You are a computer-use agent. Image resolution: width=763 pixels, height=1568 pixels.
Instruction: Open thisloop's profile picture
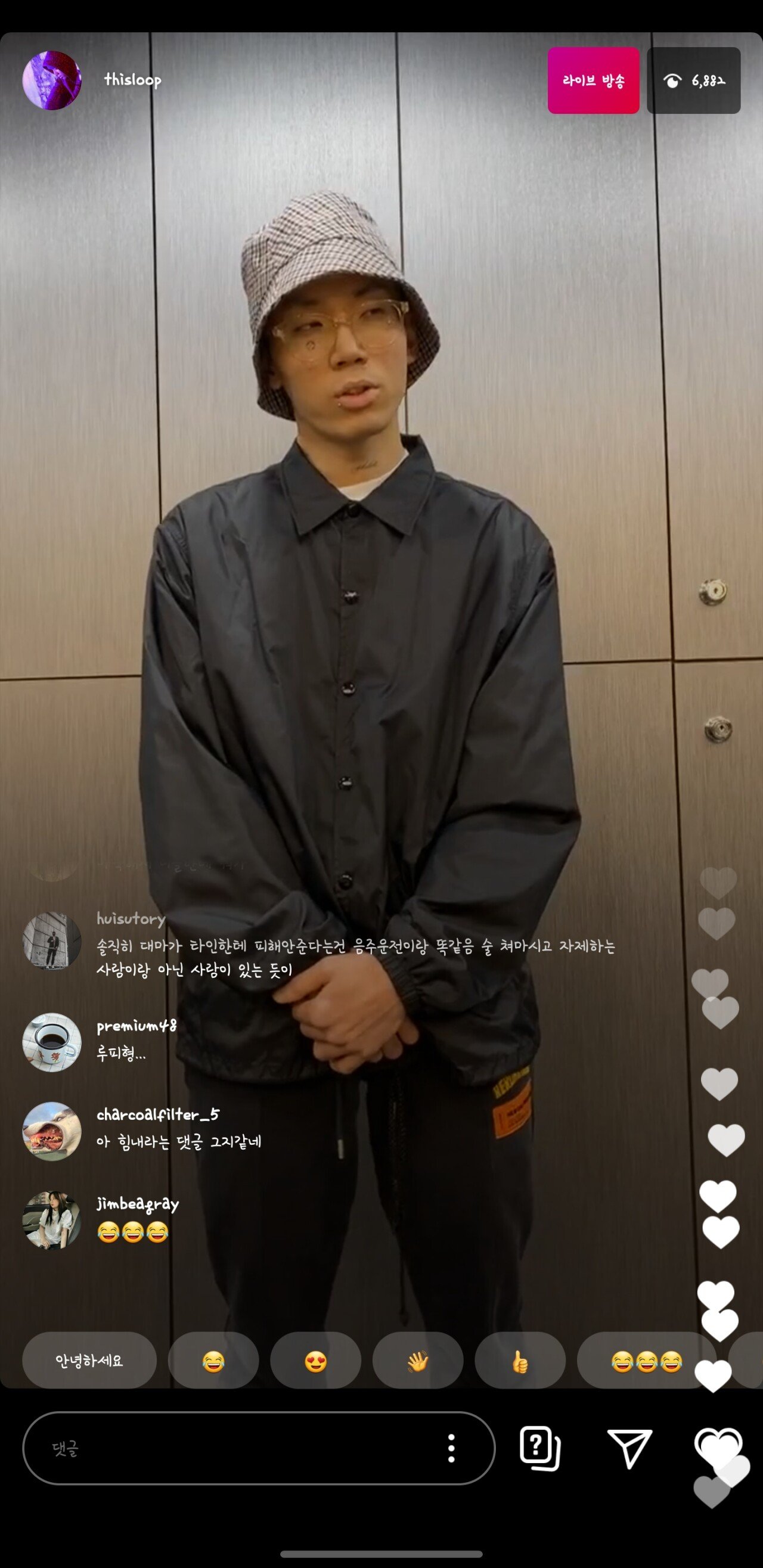pos(52,80)
